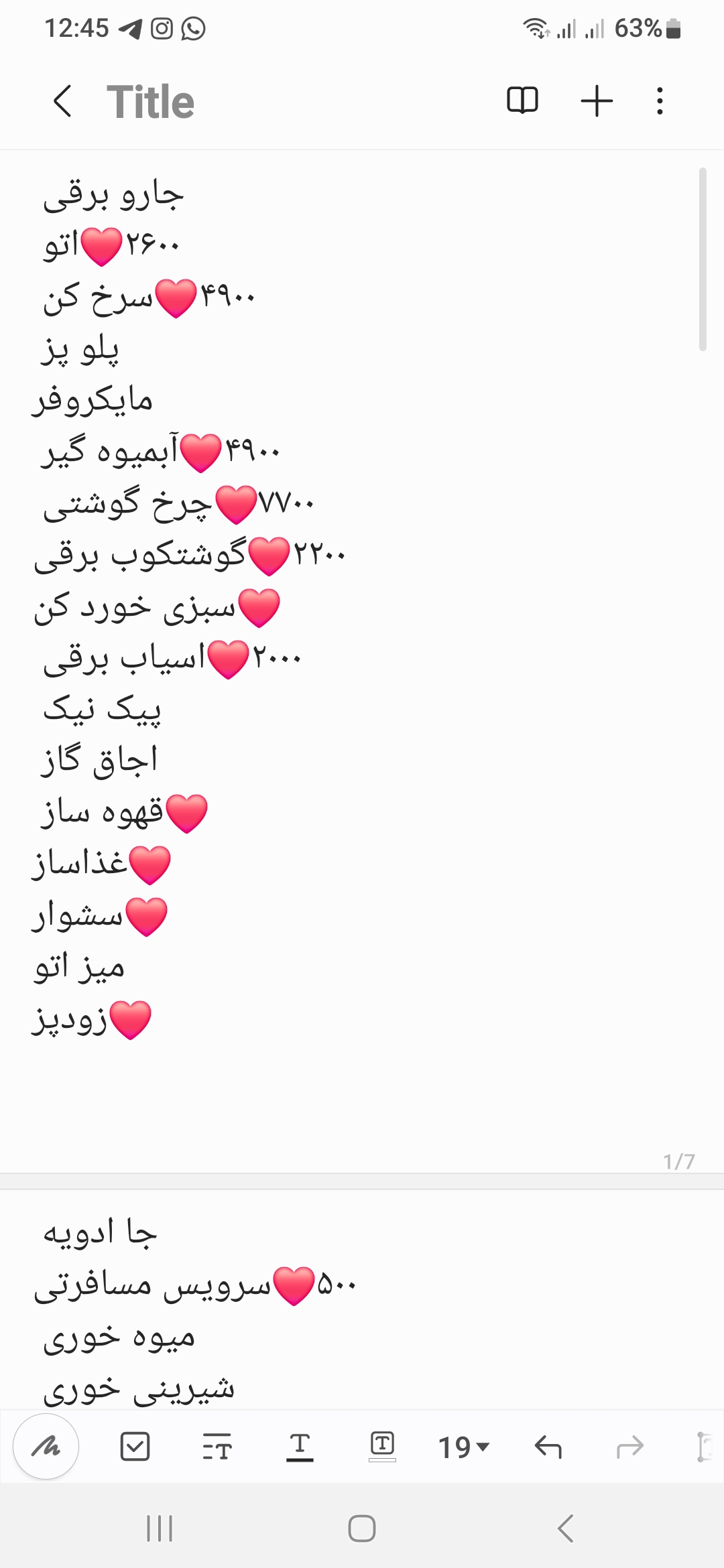Open the font size 19 dropdown

464,1447
